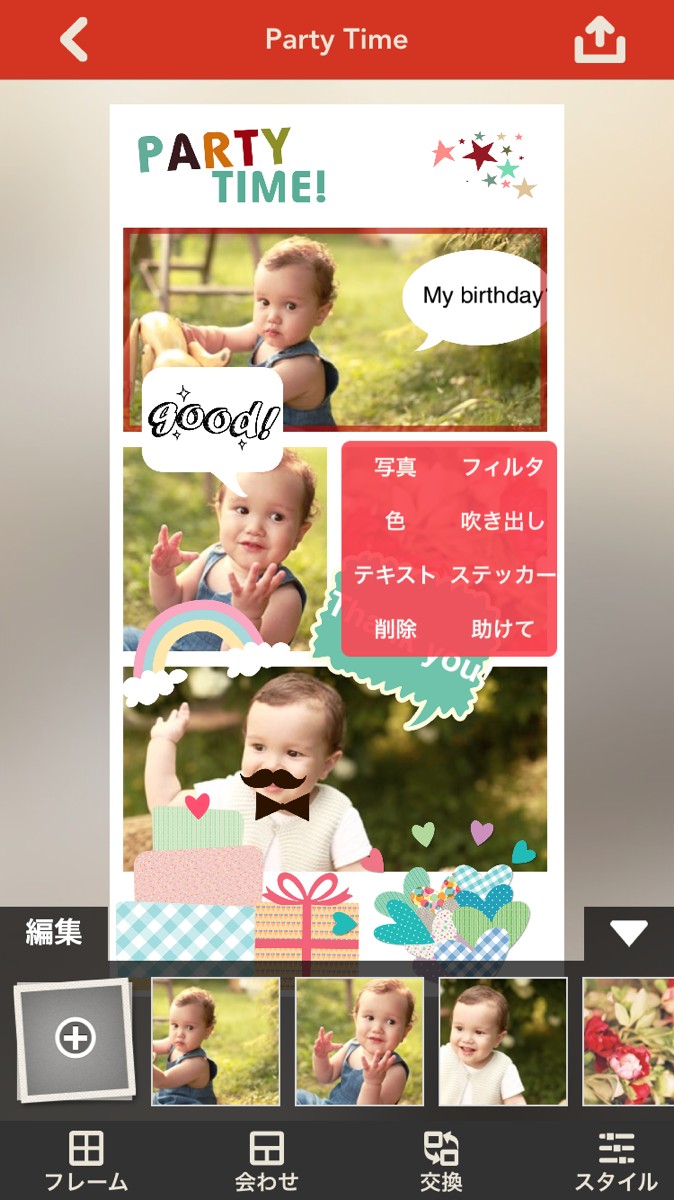Open 助けて help option
This screenshot has height=1200, width=674.
pyautogui.click(x=503, y=629)
